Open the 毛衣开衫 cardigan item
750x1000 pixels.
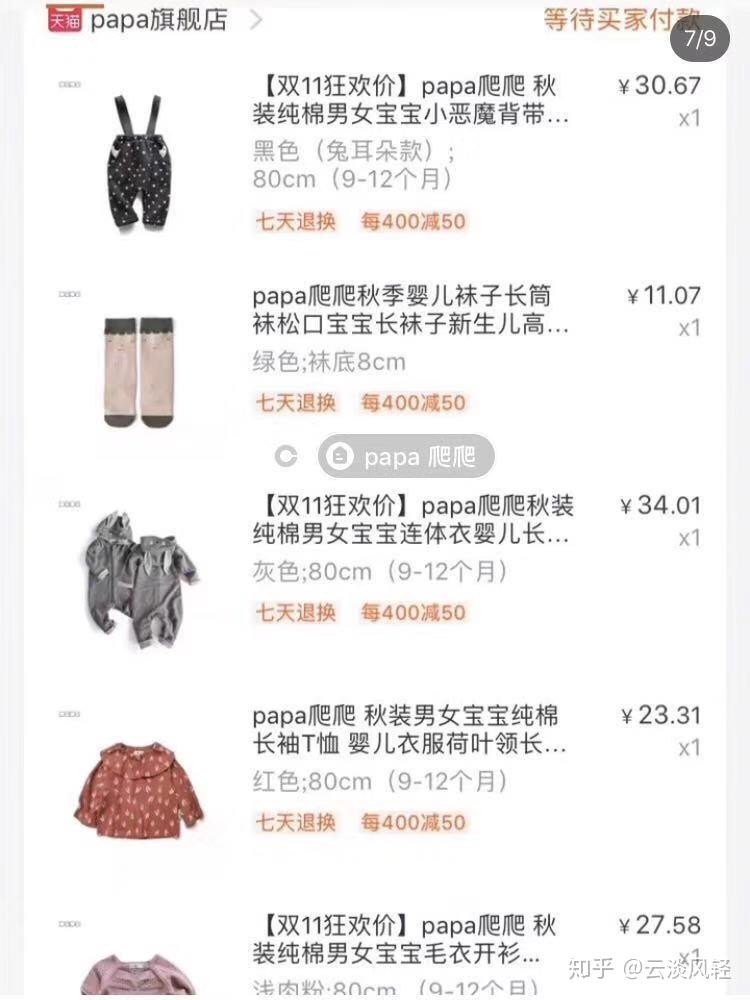tap(410, 940)
